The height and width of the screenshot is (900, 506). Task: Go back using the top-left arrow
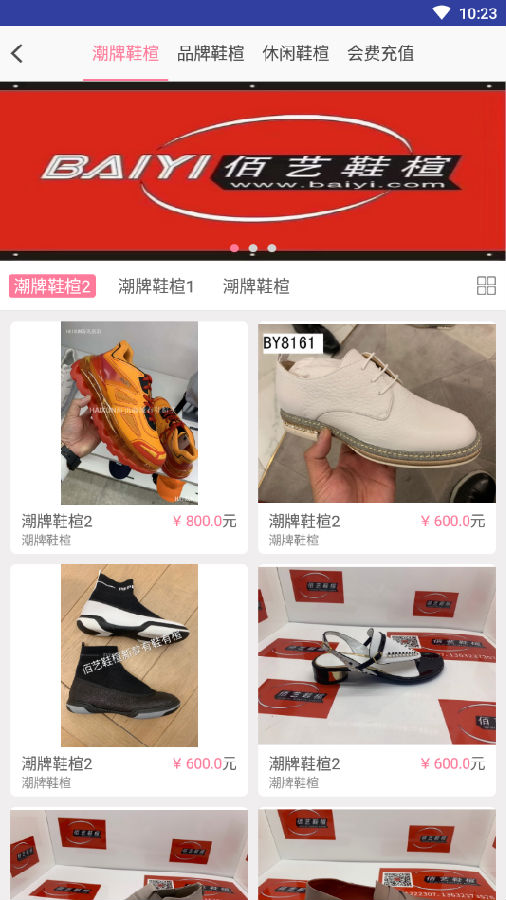tap(17, 54)
